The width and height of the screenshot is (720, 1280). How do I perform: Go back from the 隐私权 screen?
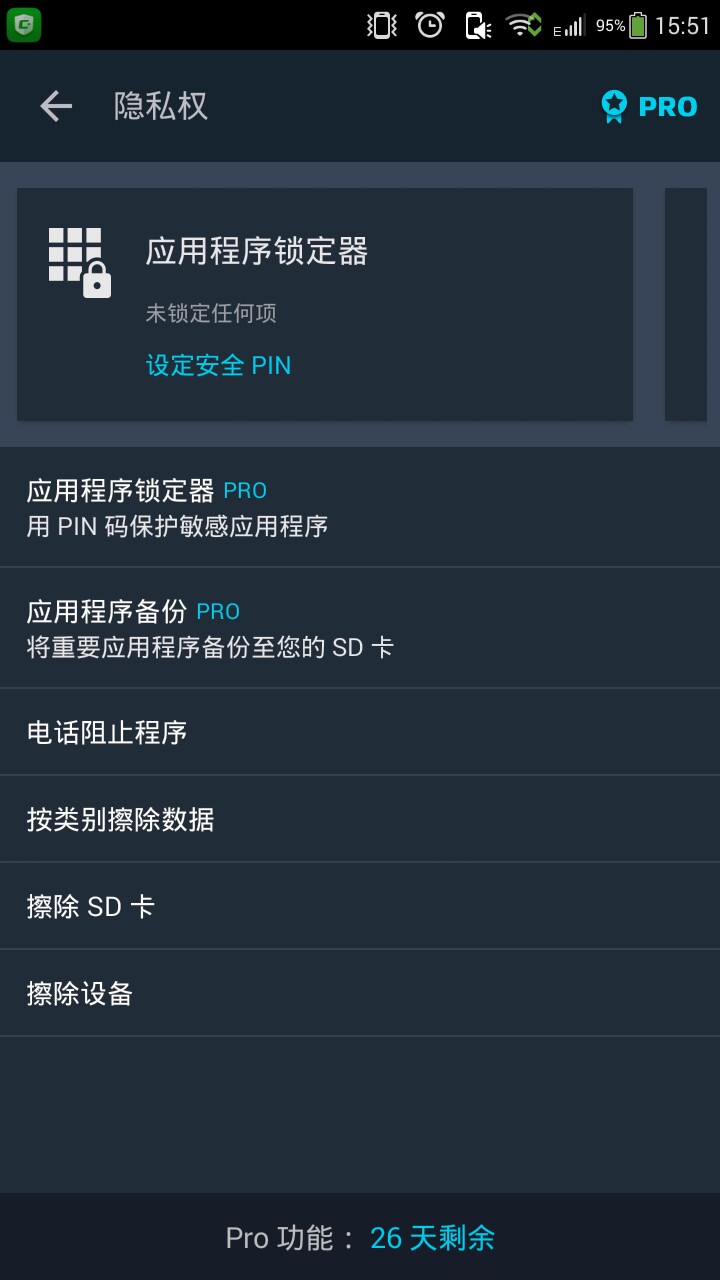[x=56, y=106]
